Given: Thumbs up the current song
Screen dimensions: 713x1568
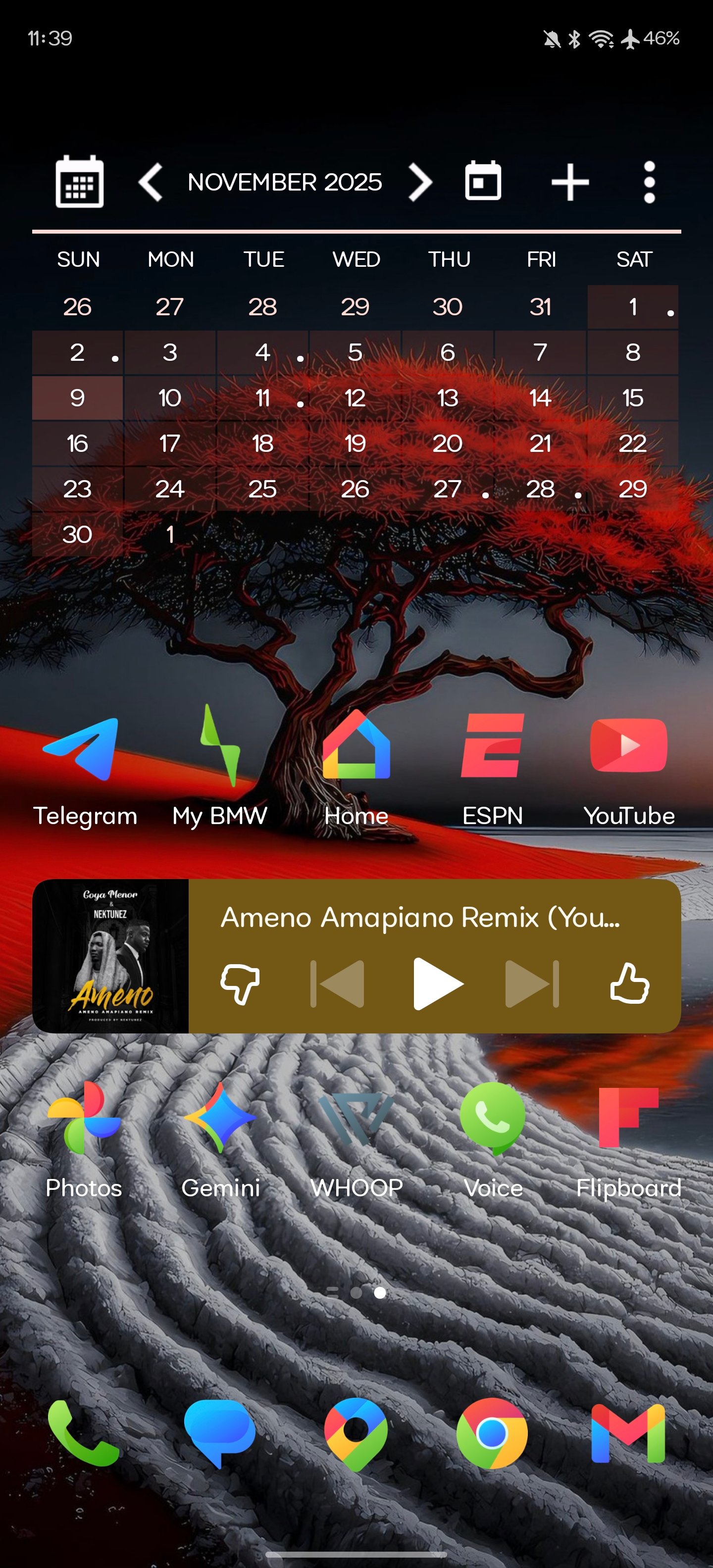Looking at the screenshot, I should [630, 982].
